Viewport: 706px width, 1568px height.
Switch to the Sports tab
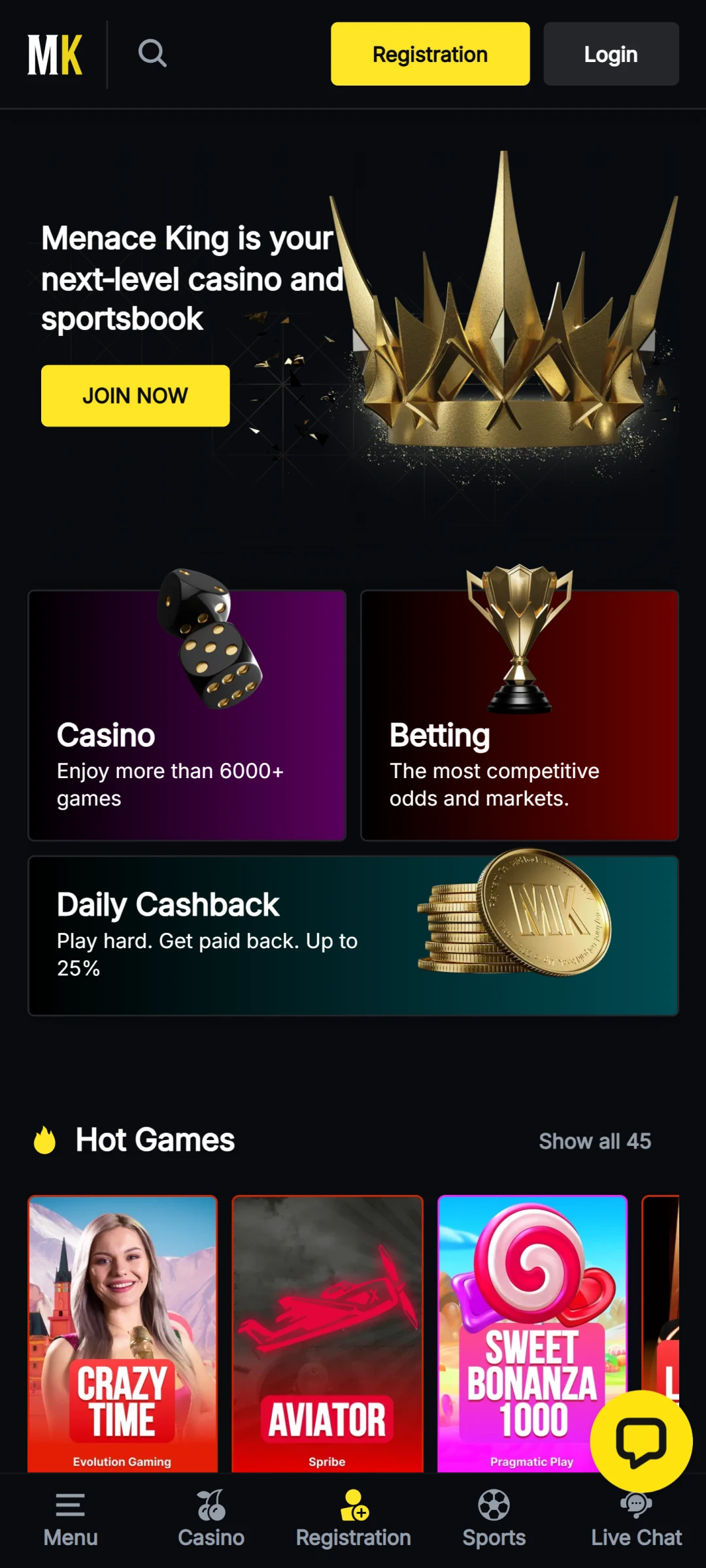pos(494,1520)
